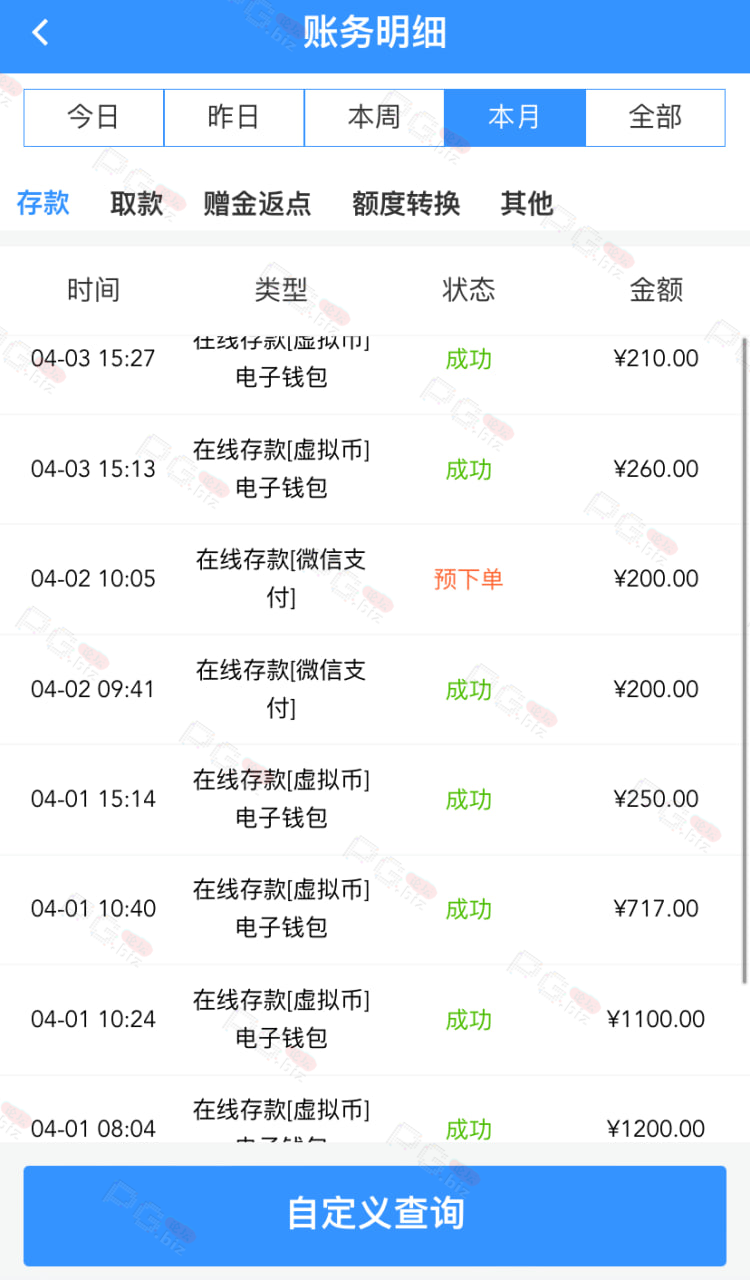Go back using the top-left arrow
The width and height of the screenshot is (750, 1280).
pyautogui.click(x=40, y=33)
